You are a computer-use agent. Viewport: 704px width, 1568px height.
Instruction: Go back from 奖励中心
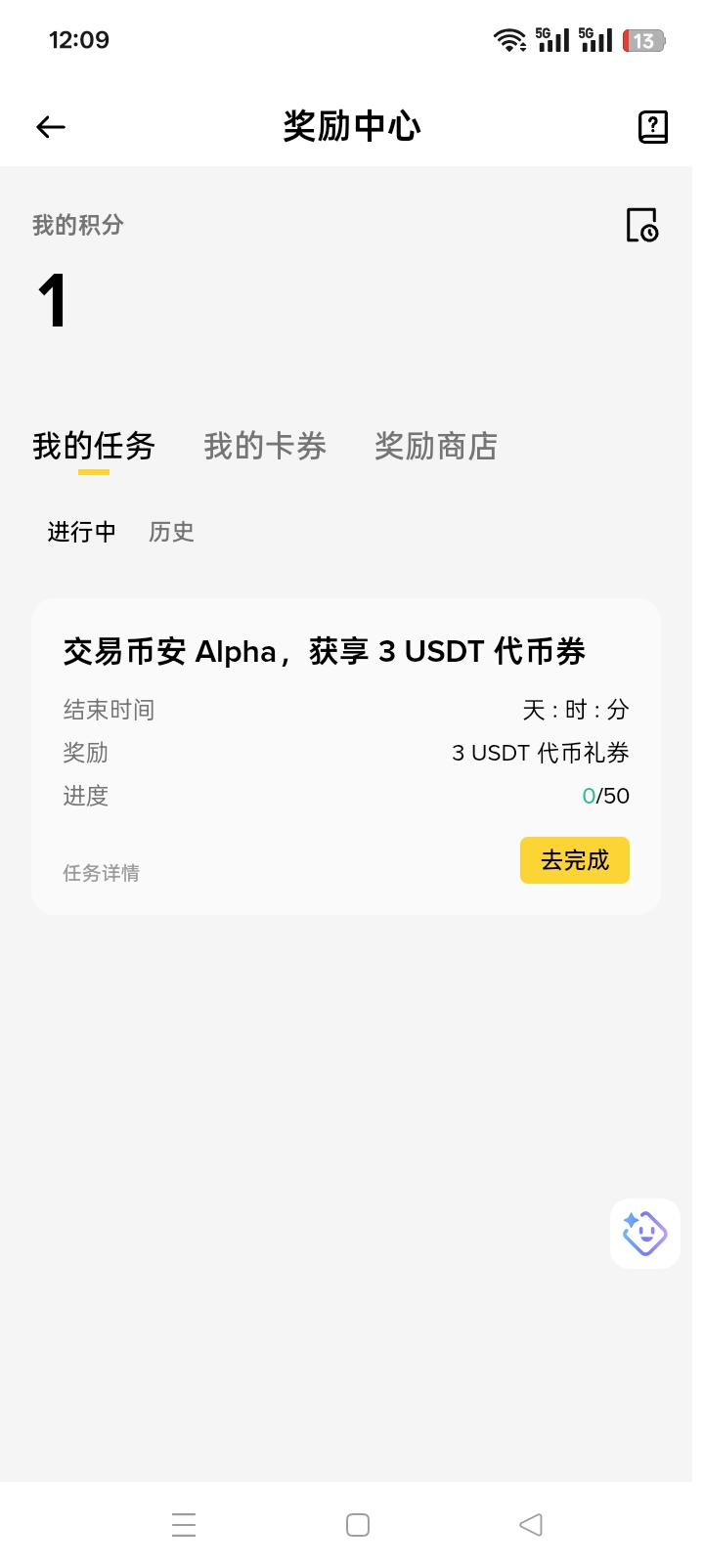tap(51, 127)
